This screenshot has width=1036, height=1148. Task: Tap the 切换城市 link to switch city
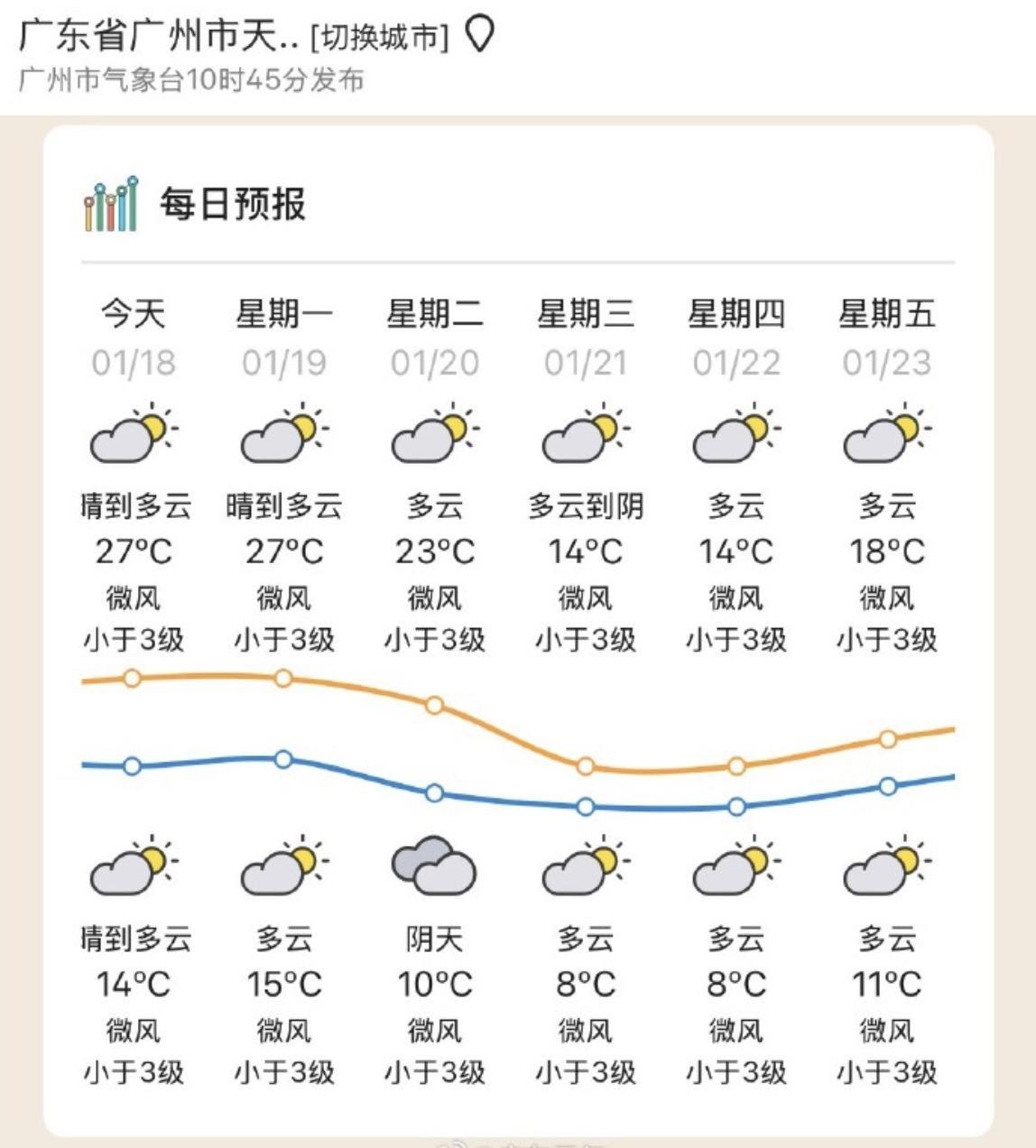[379, 37]
